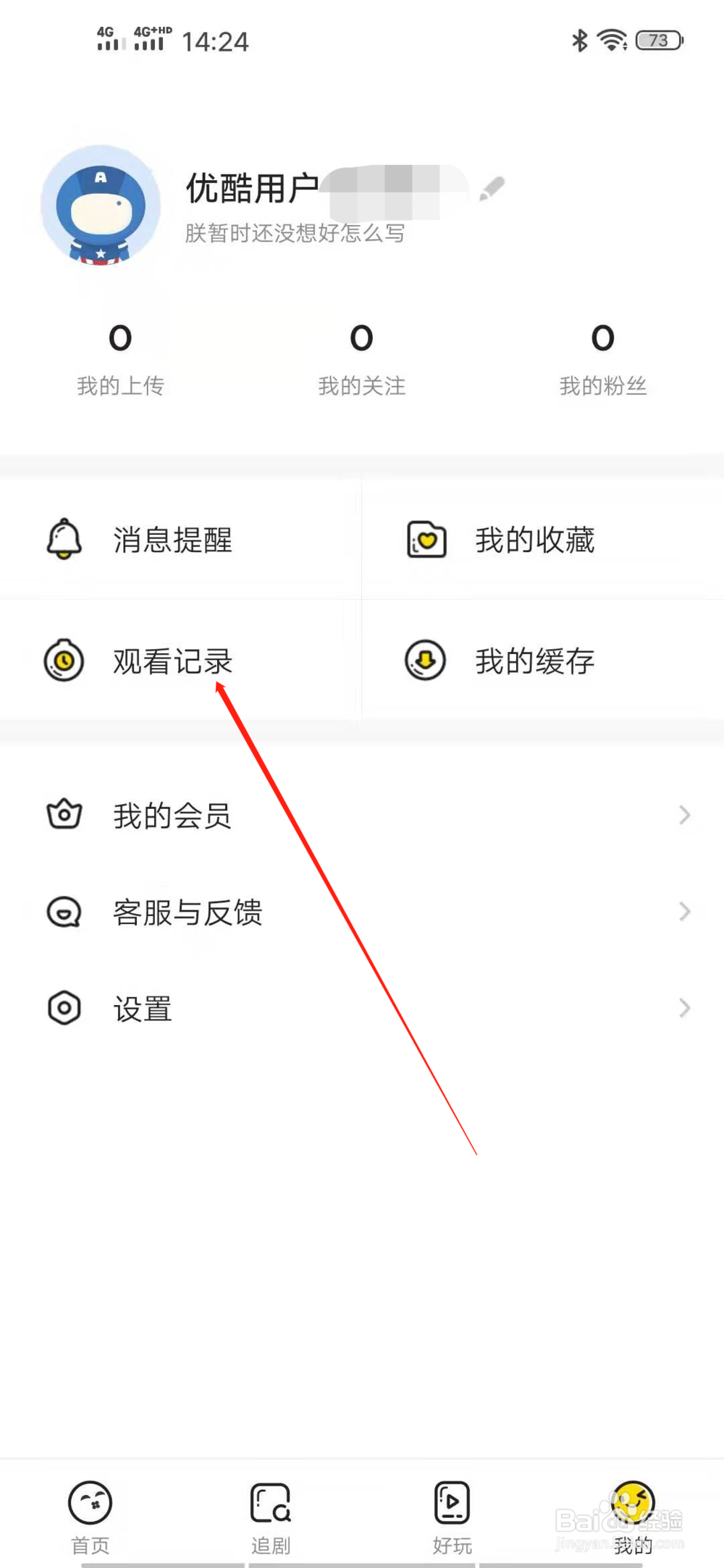
Task: Expand the 客服与反馈 row chevron
Action: click(x=685, y=912)
